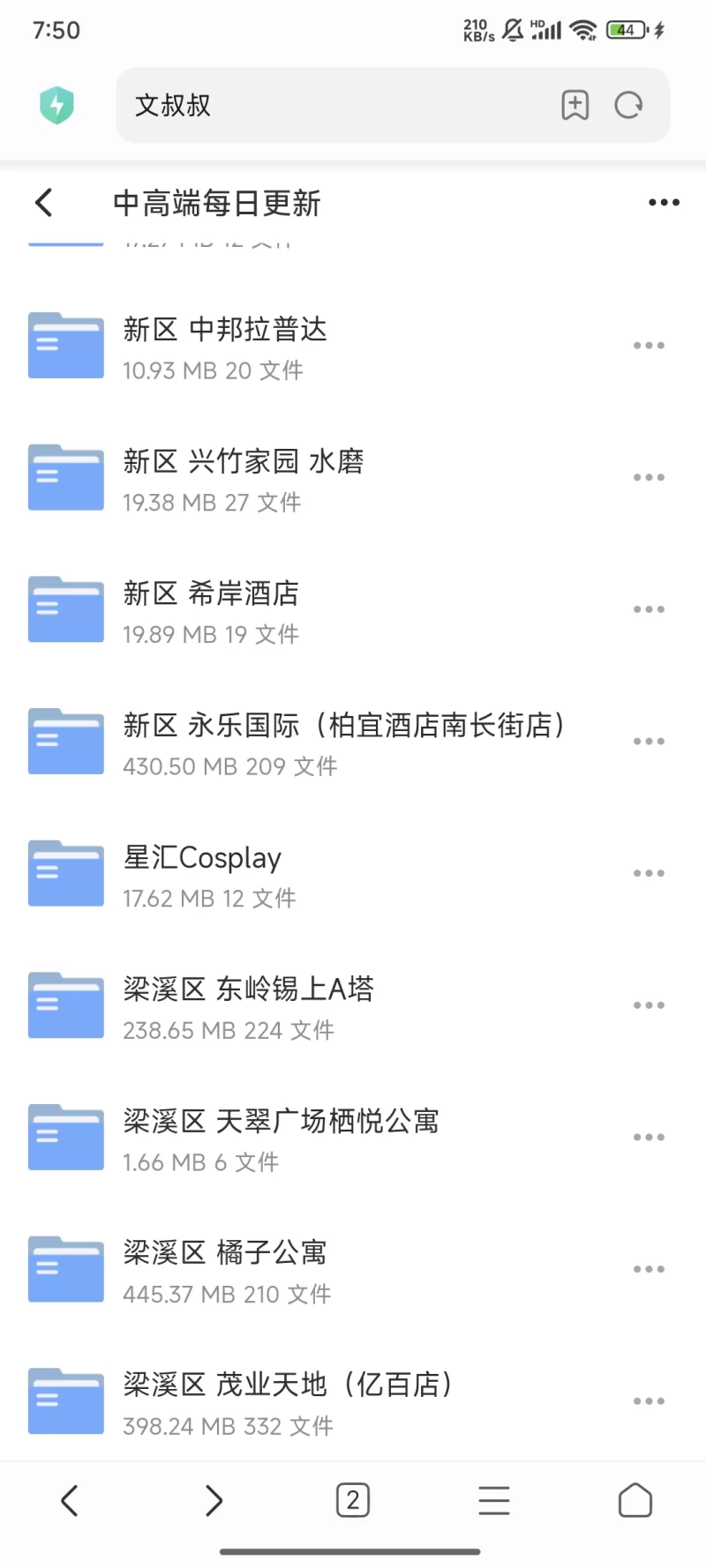The image size is (706, 1568).
Task: Open the shield security icon
Action: [57, 106]
